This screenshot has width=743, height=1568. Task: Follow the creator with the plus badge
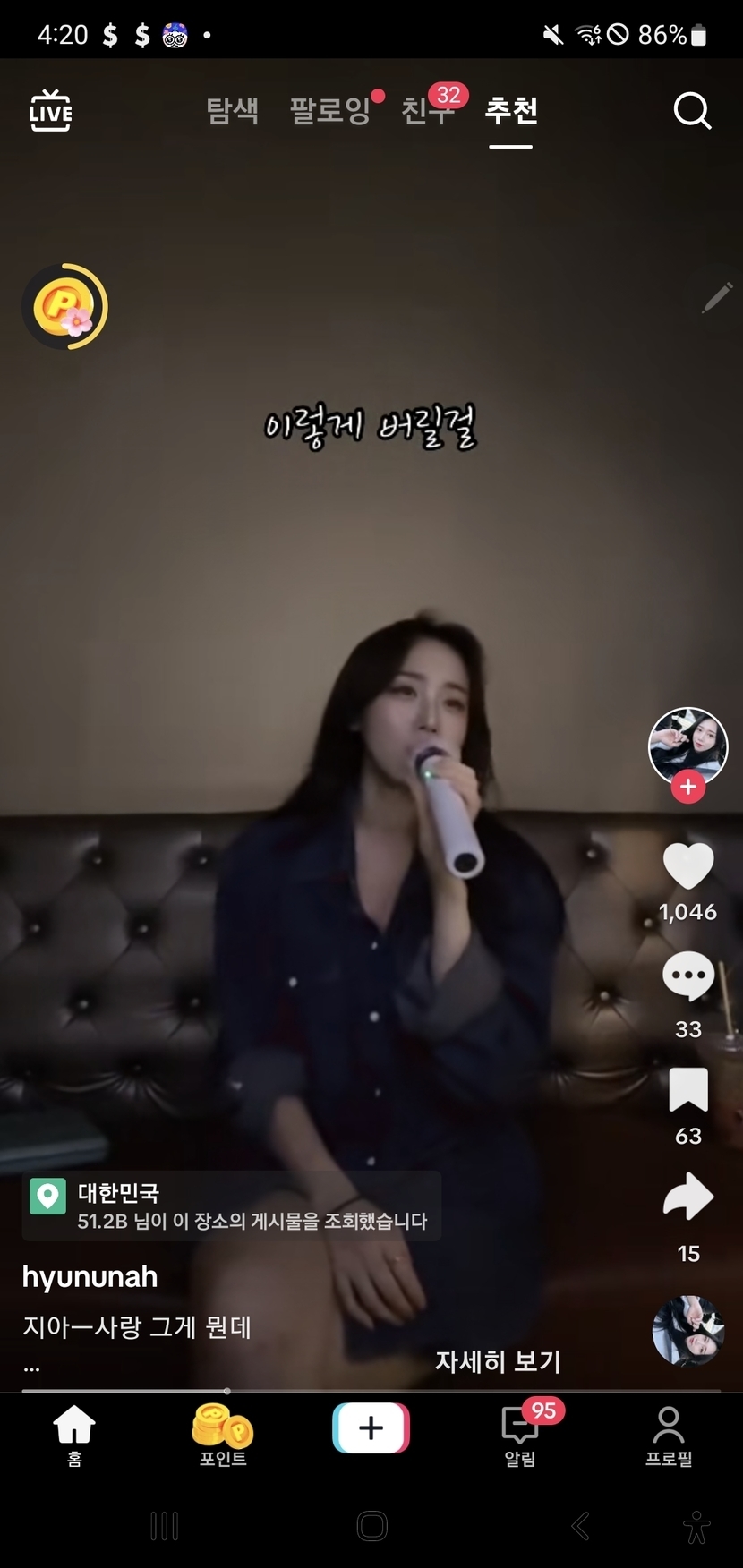tap(687, 787)
